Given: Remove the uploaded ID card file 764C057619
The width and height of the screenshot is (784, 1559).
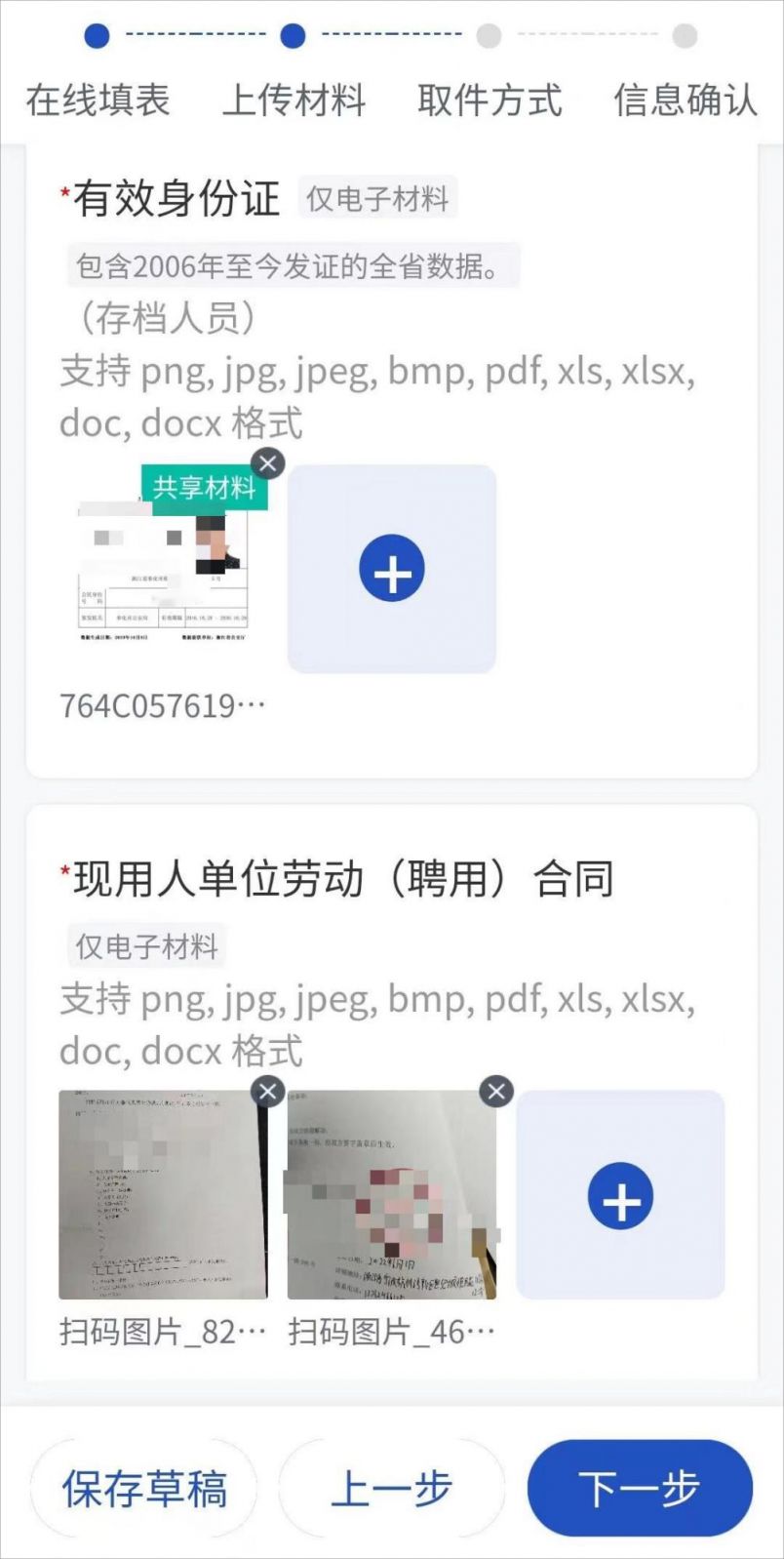Looking at the screenshot, I should pos(268,462).
